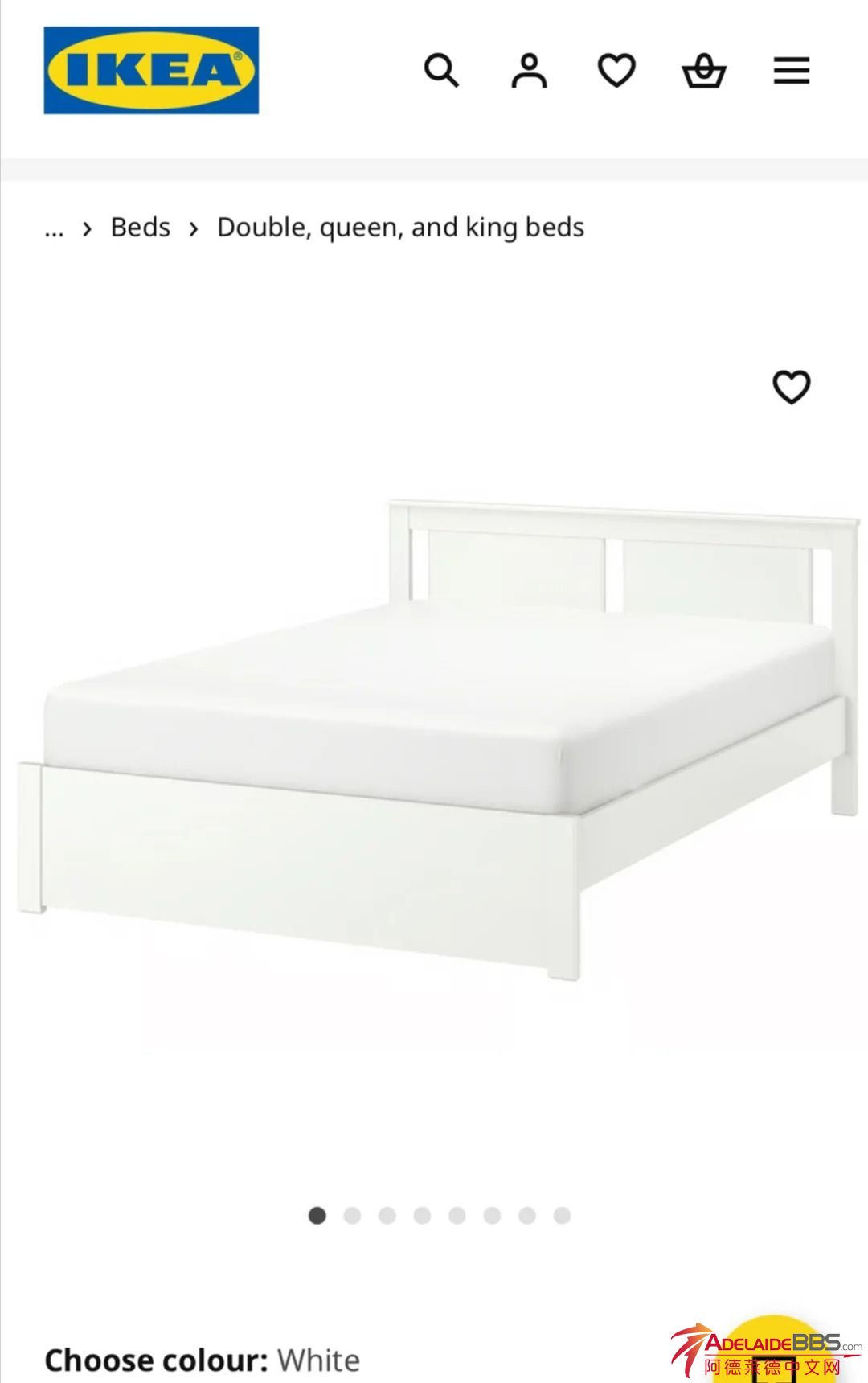
Task: Go to the Beds breadcrumb
Action: pos(141,228)
